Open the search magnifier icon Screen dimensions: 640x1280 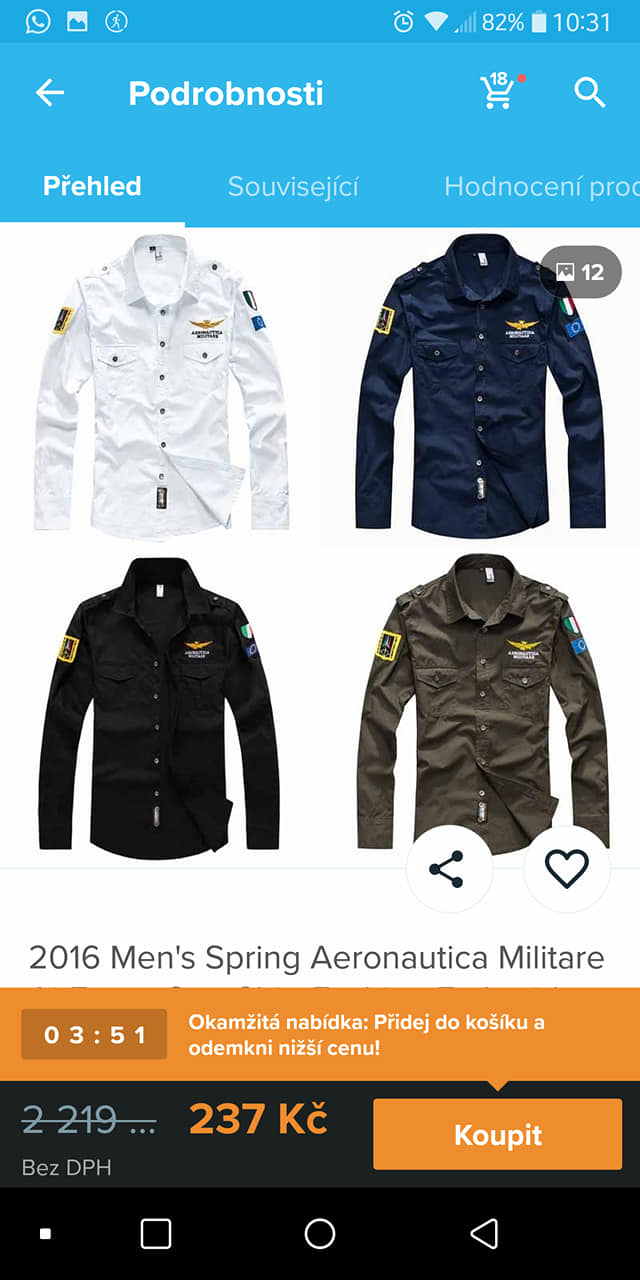pyautogui.click(x=590, y=93)
